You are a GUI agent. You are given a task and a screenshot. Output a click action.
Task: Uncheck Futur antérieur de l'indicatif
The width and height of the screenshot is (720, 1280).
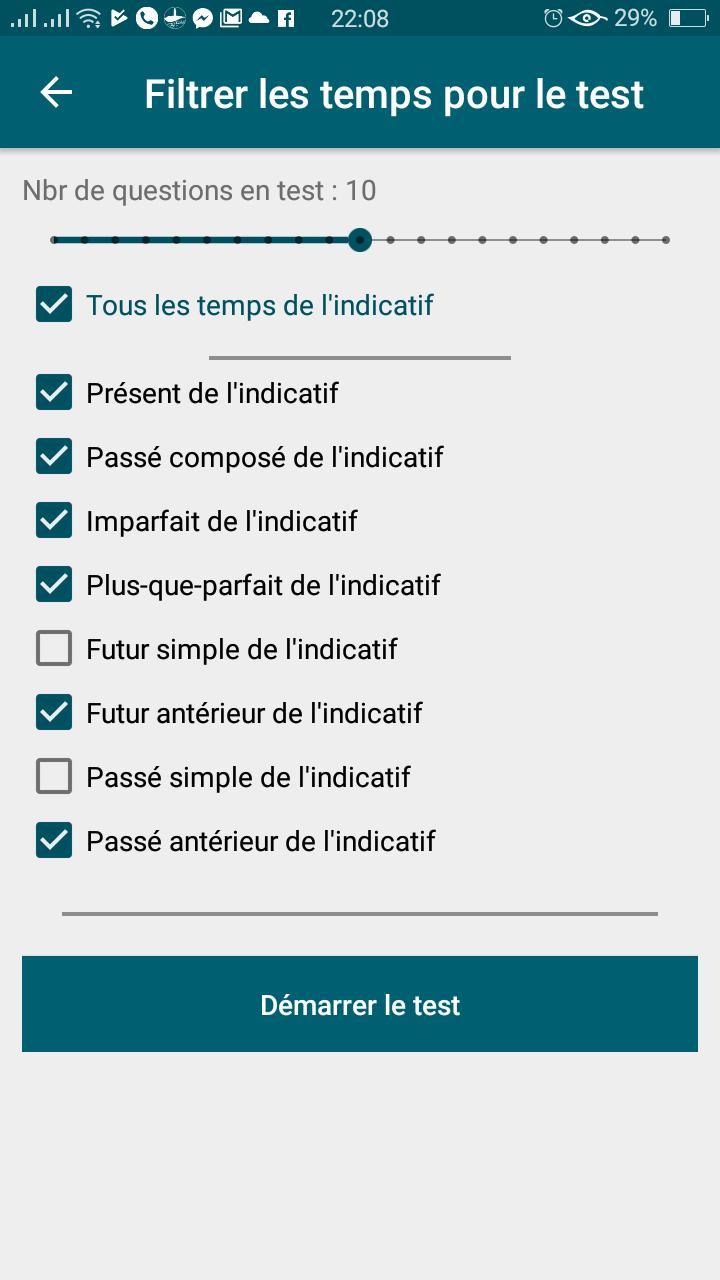pos(53,712)
